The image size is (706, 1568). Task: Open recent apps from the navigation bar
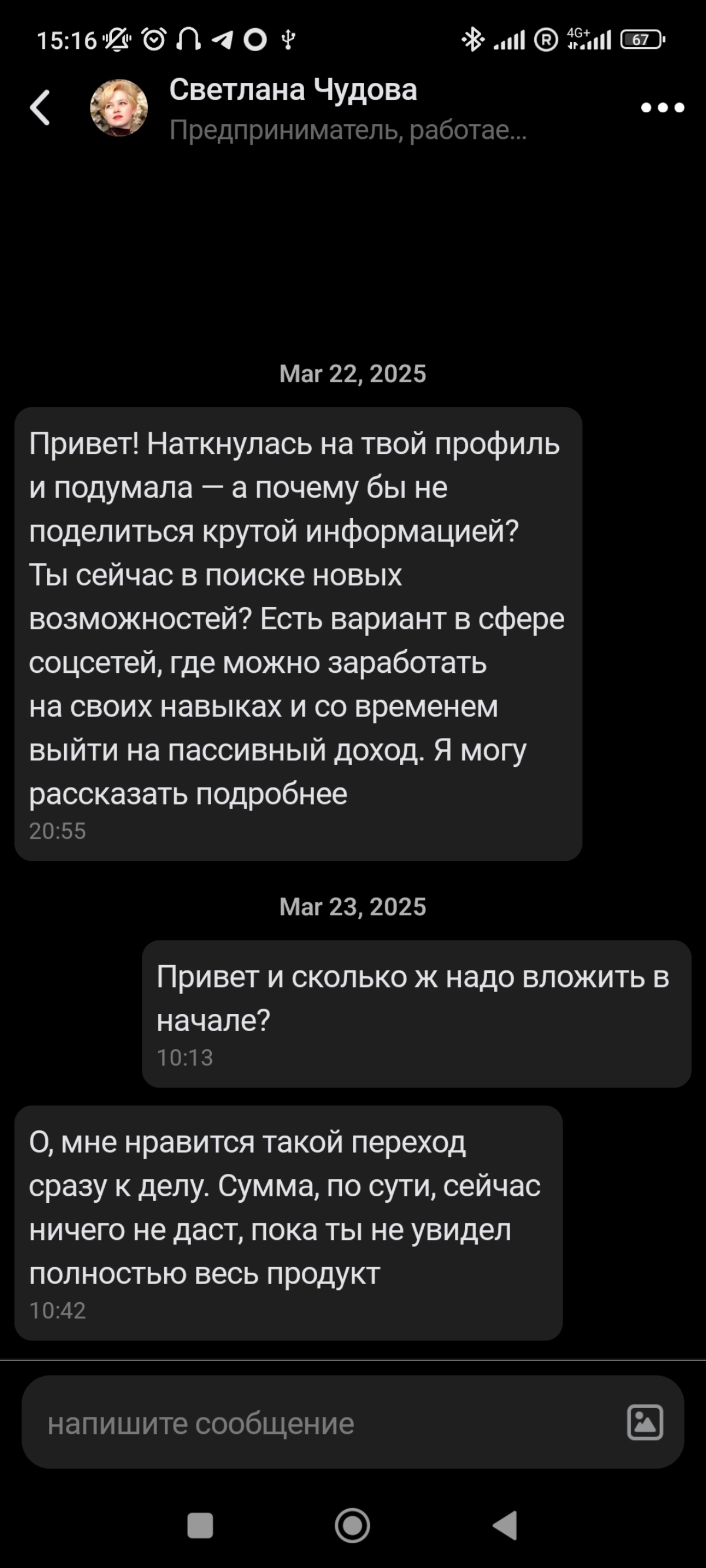(200, 1526)
